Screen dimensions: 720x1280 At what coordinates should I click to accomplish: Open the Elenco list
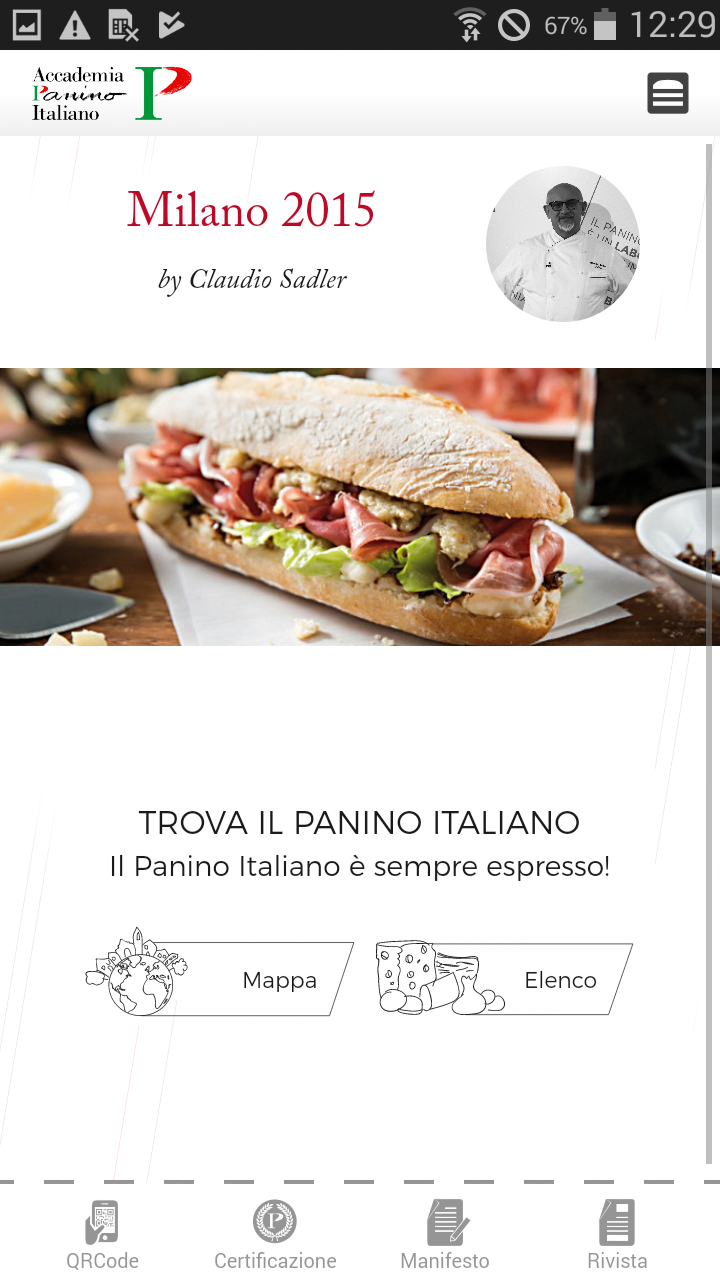[x=504, y=978]
